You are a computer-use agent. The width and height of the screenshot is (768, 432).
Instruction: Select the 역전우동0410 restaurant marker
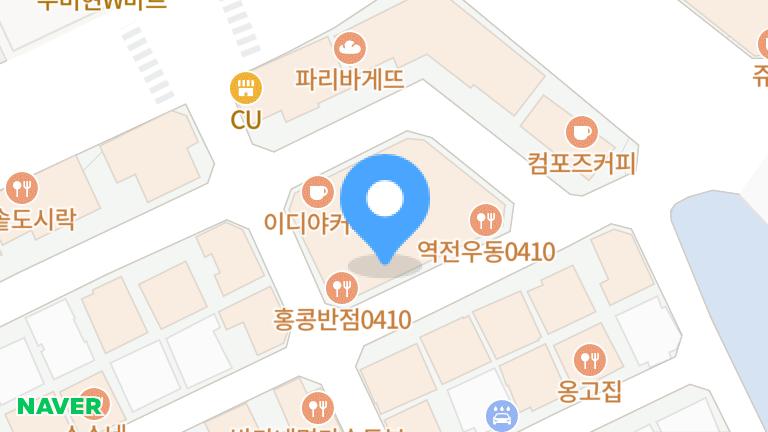(x=486, y=219)
